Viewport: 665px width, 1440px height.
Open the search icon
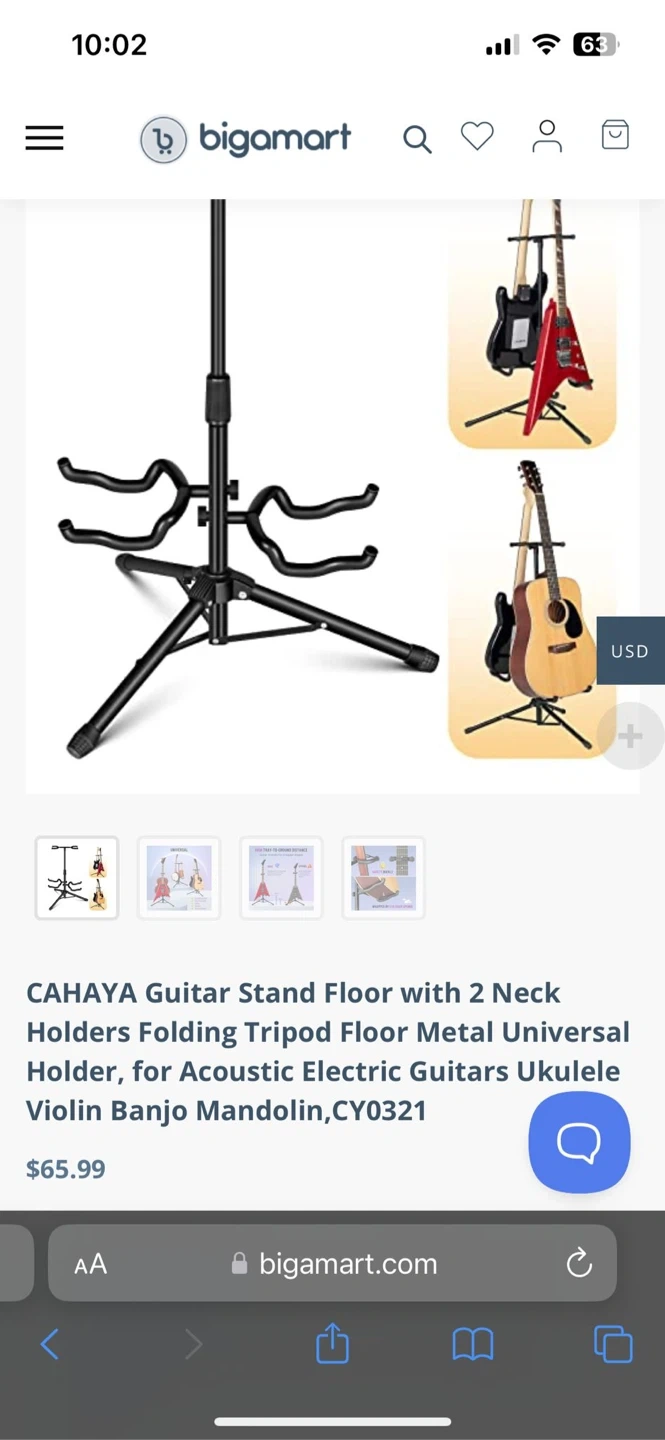pyautogui.click(x=417, y=140)
